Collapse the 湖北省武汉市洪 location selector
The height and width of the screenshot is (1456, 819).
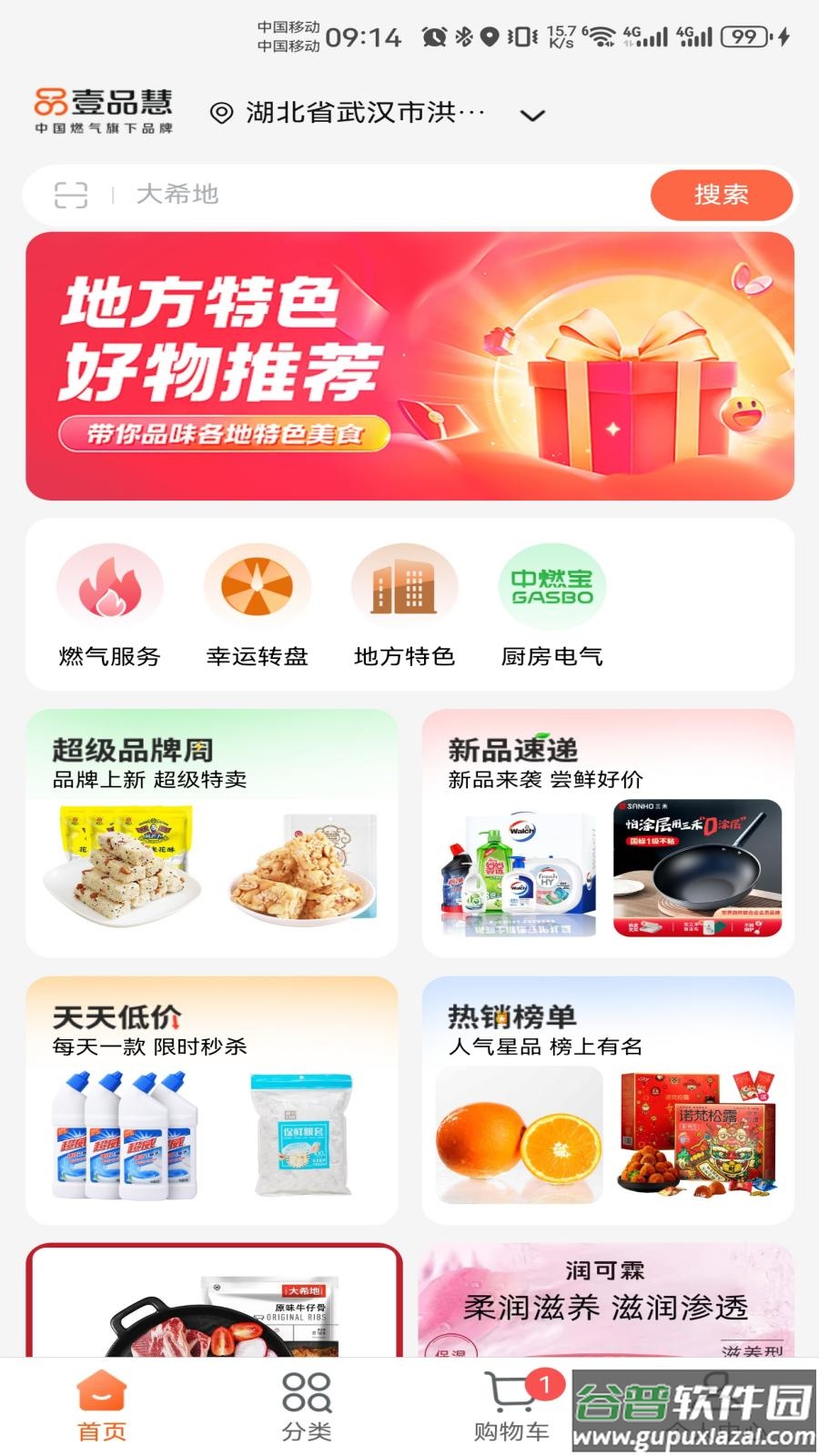click(364, 113)
